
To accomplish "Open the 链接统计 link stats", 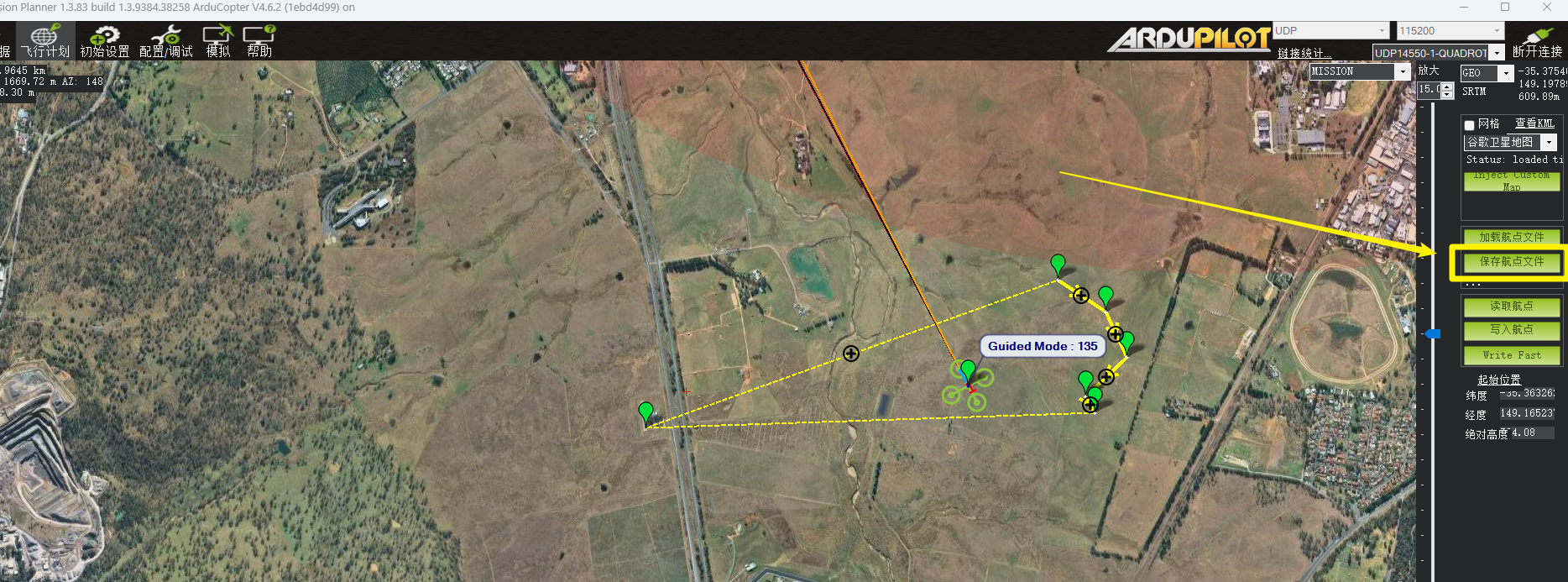I will [x=1304, y=53].
